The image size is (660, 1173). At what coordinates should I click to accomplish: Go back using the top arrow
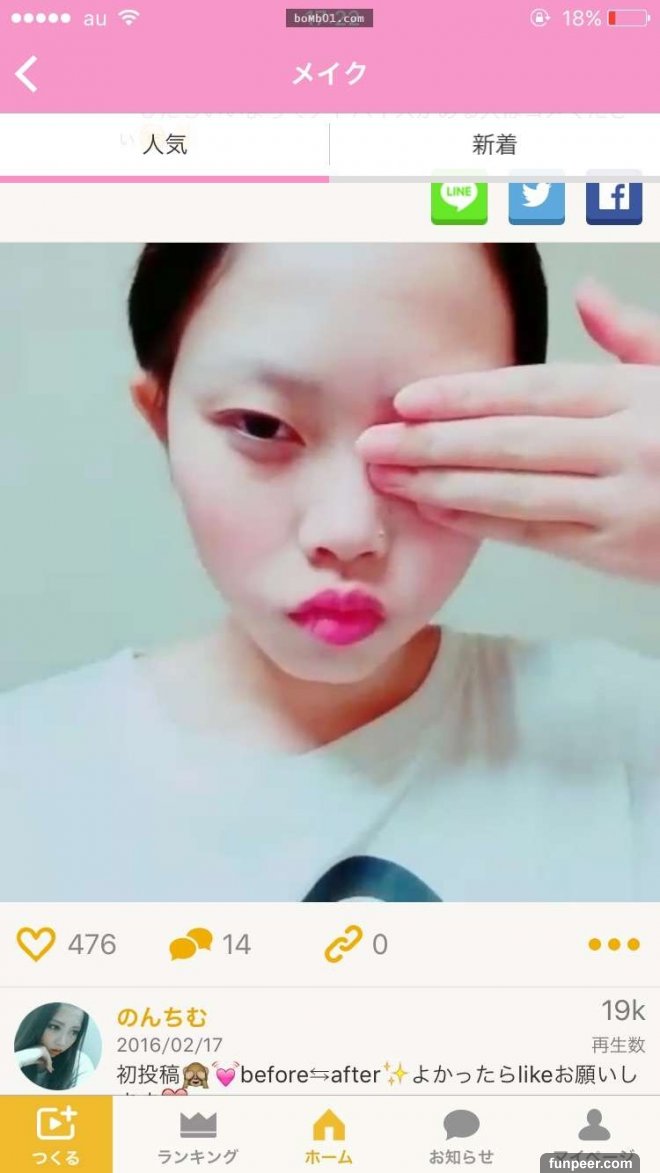27,74
